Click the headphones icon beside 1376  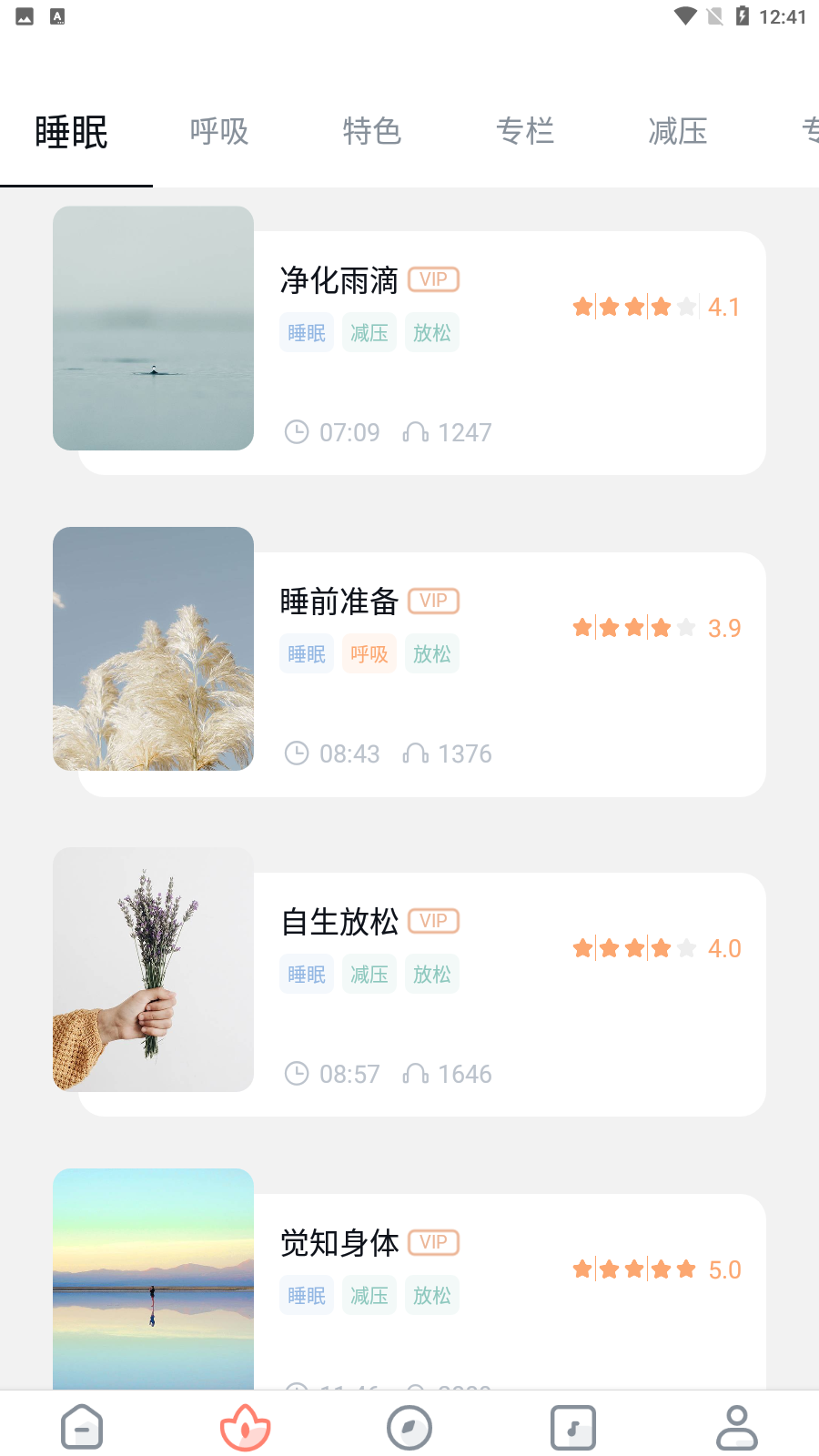pos(415,753)
